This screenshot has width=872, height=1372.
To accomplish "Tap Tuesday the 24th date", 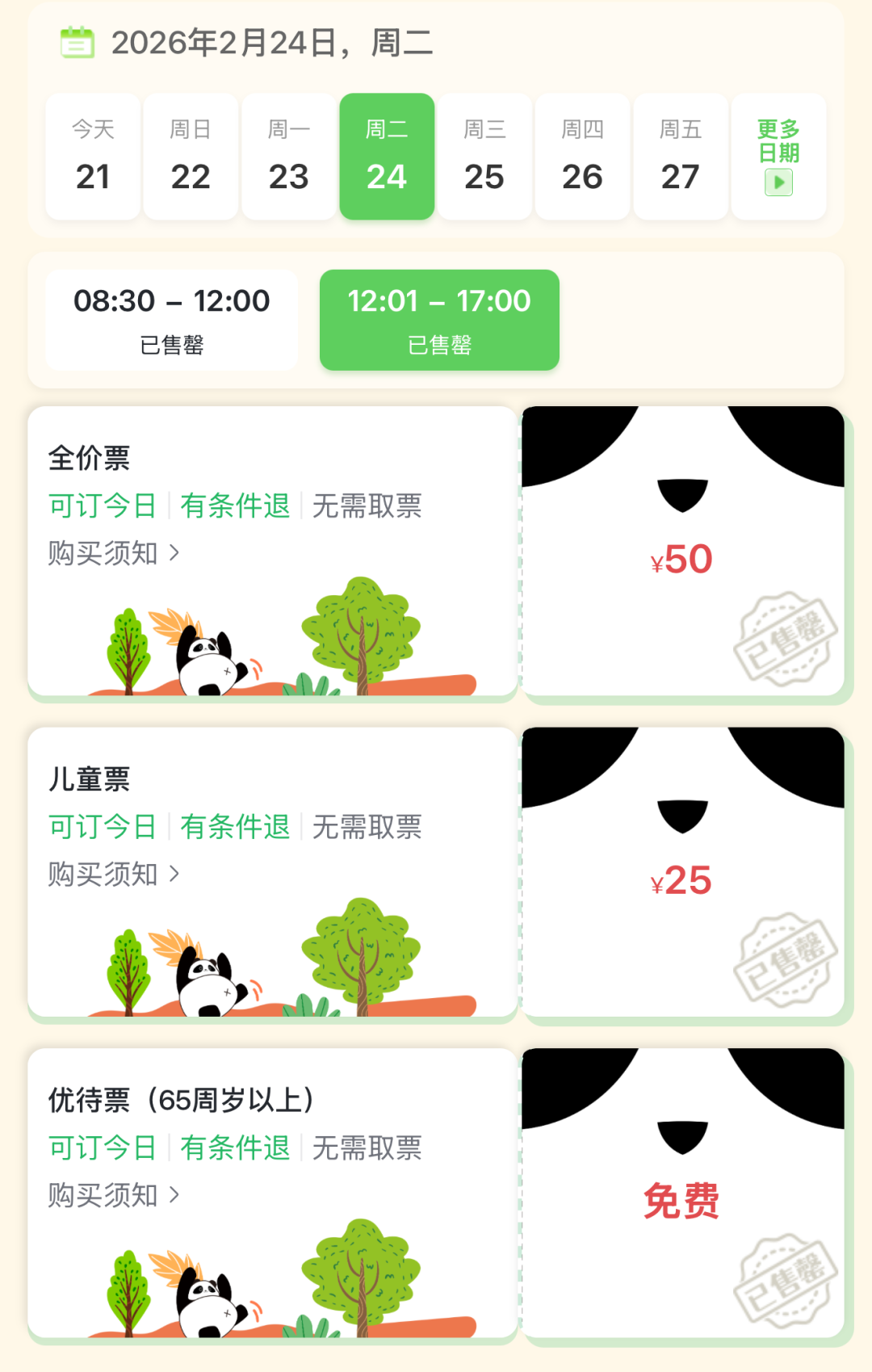I will click(387, 157).
